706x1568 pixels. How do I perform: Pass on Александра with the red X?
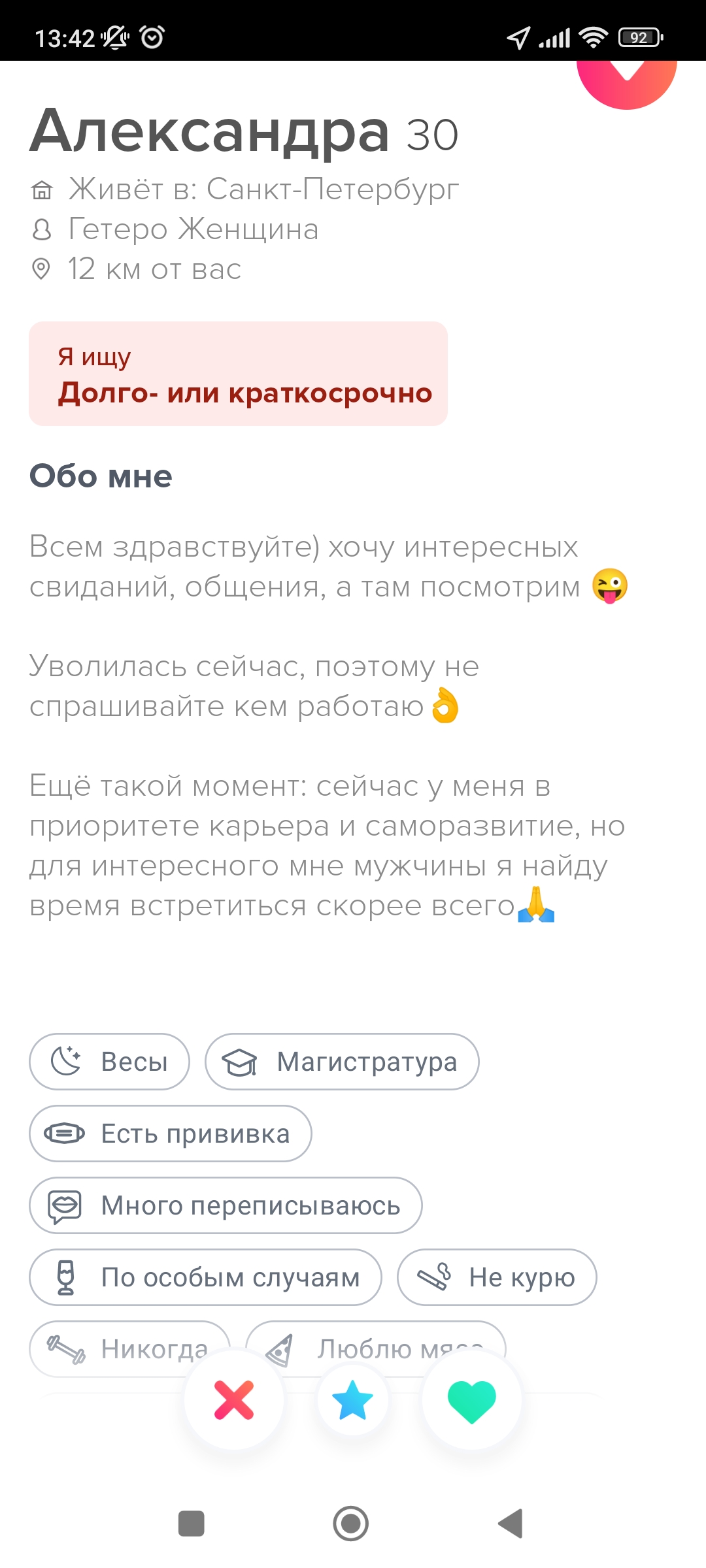(x=234, y=1400)
